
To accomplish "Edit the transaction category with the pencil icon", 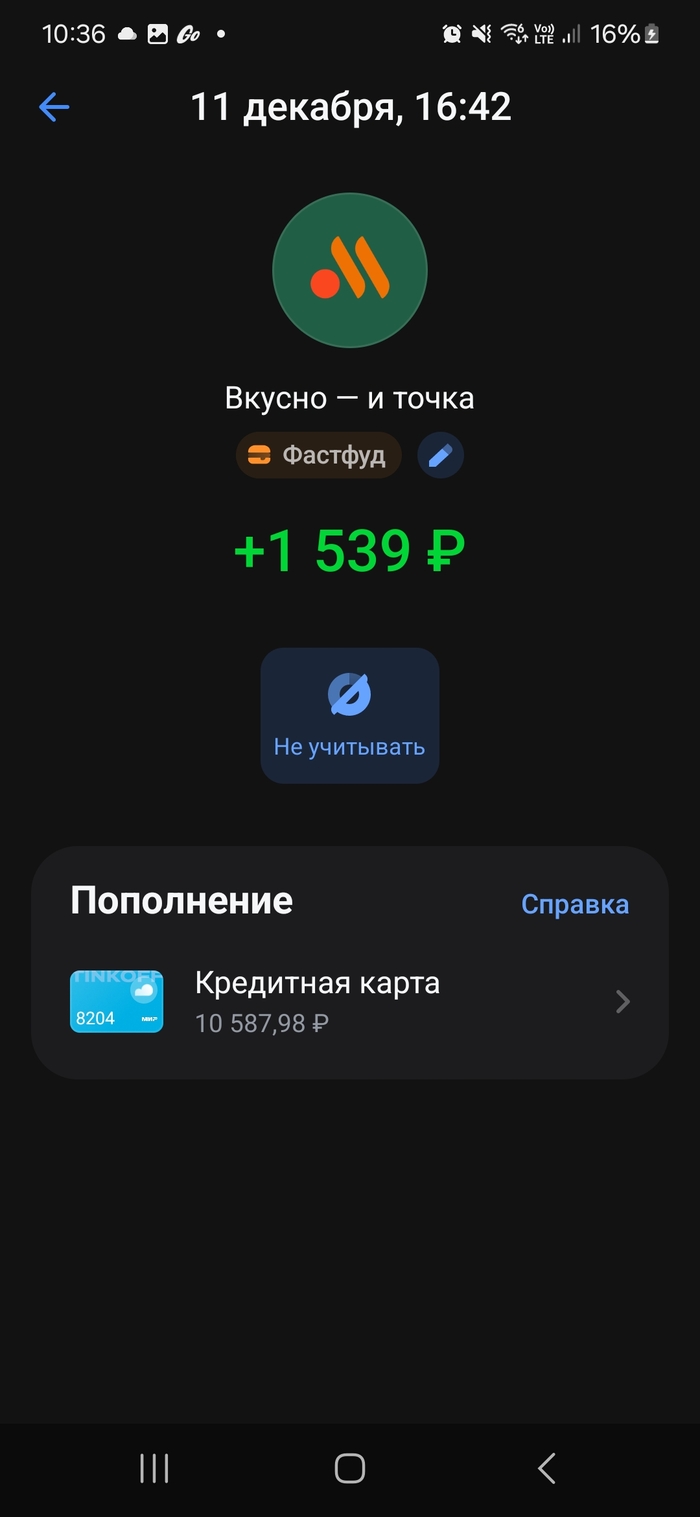I will coord(440,456).
